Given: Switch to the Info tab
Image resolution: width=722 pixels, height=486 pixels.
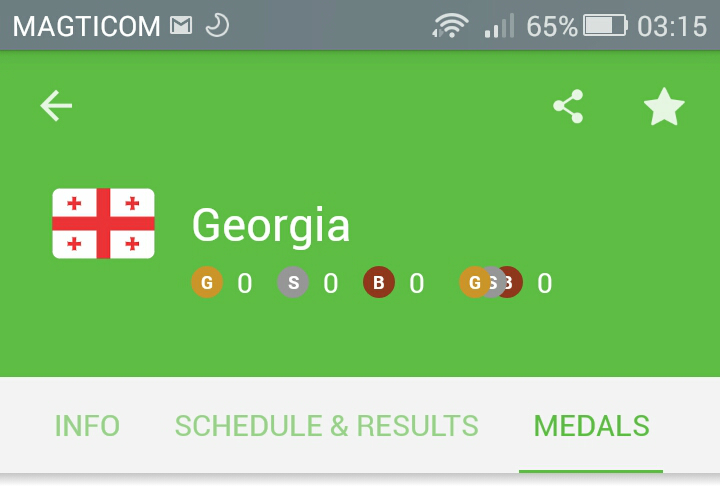Looking at the screenshot, I should click(x=87, y=426).
